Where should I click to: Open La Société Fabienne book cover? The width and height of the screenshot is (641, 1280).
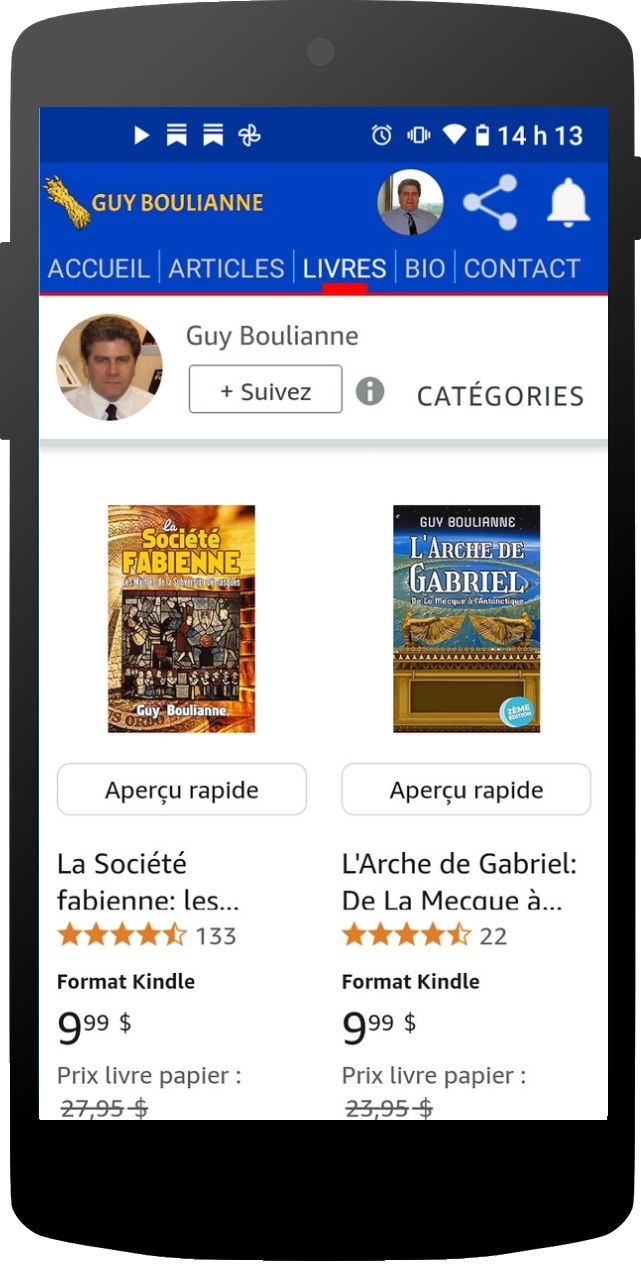click(181, 618)
